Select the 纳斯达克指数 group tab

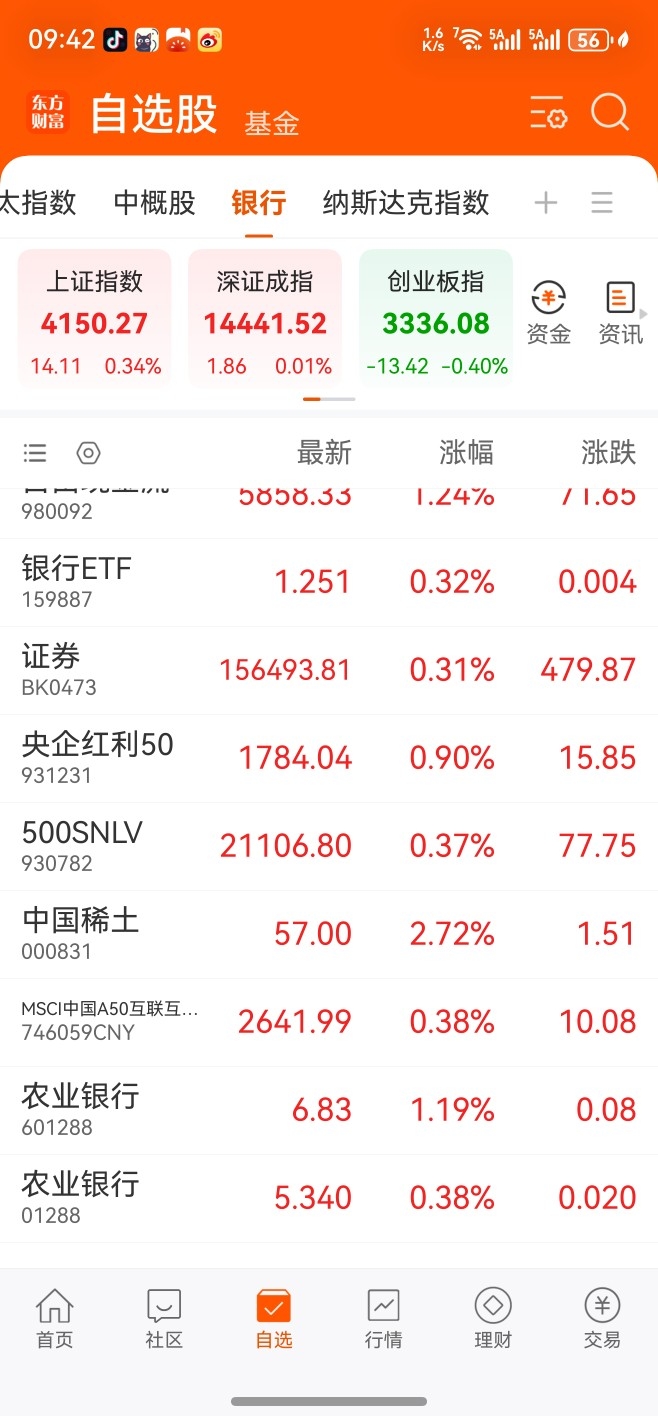coord(406,203)
